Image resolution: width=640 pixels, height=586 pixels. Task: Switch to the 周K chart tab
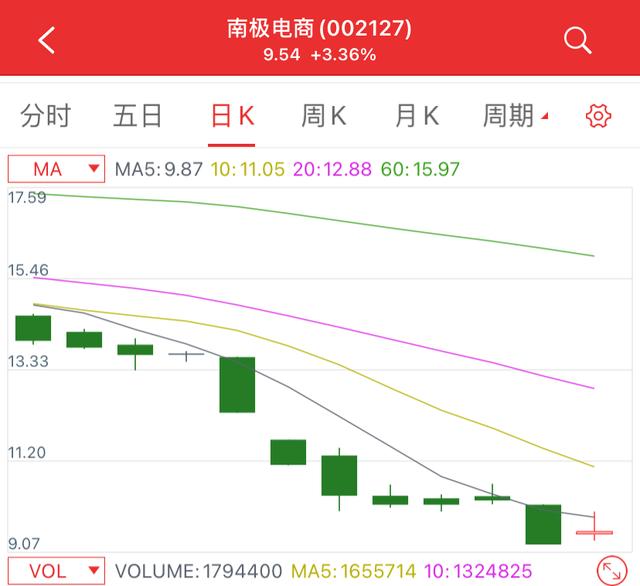click(324, 116)
